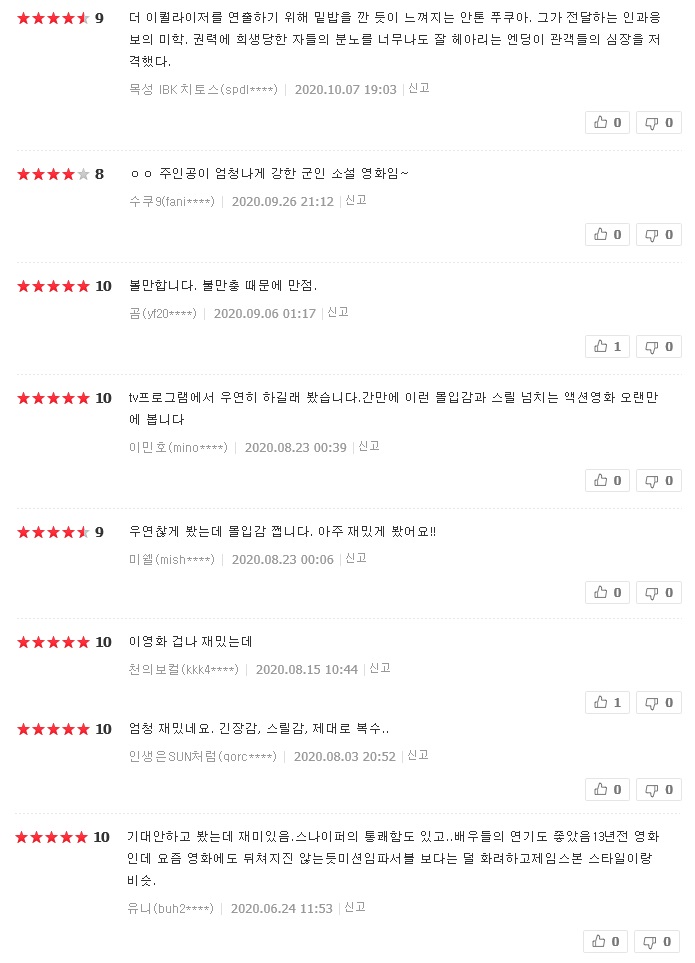695x963 pixels.
Task: Report 유니's review
Action: click(x=355, y=907)
